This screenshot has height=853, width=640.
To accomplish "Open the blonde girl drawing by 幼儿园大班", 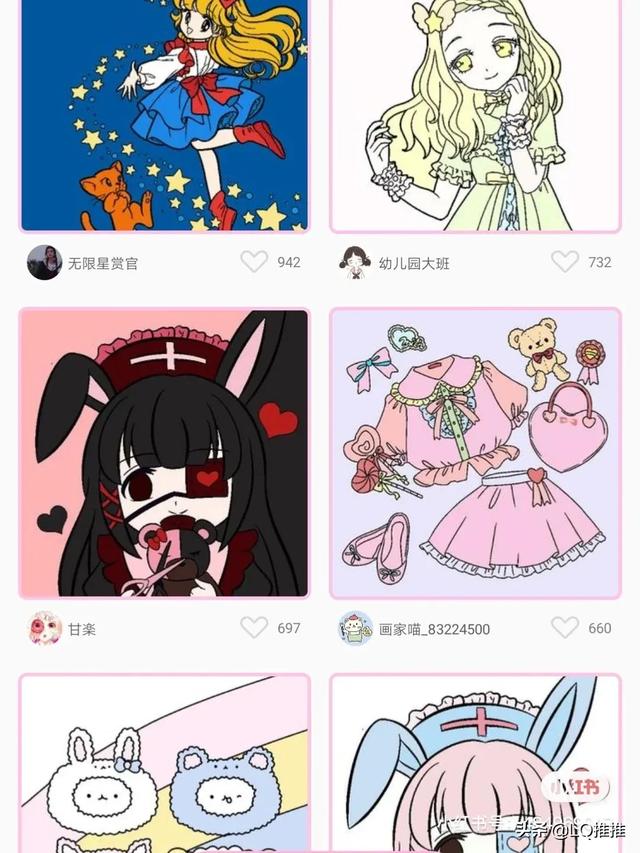I will tap(476, 115).
